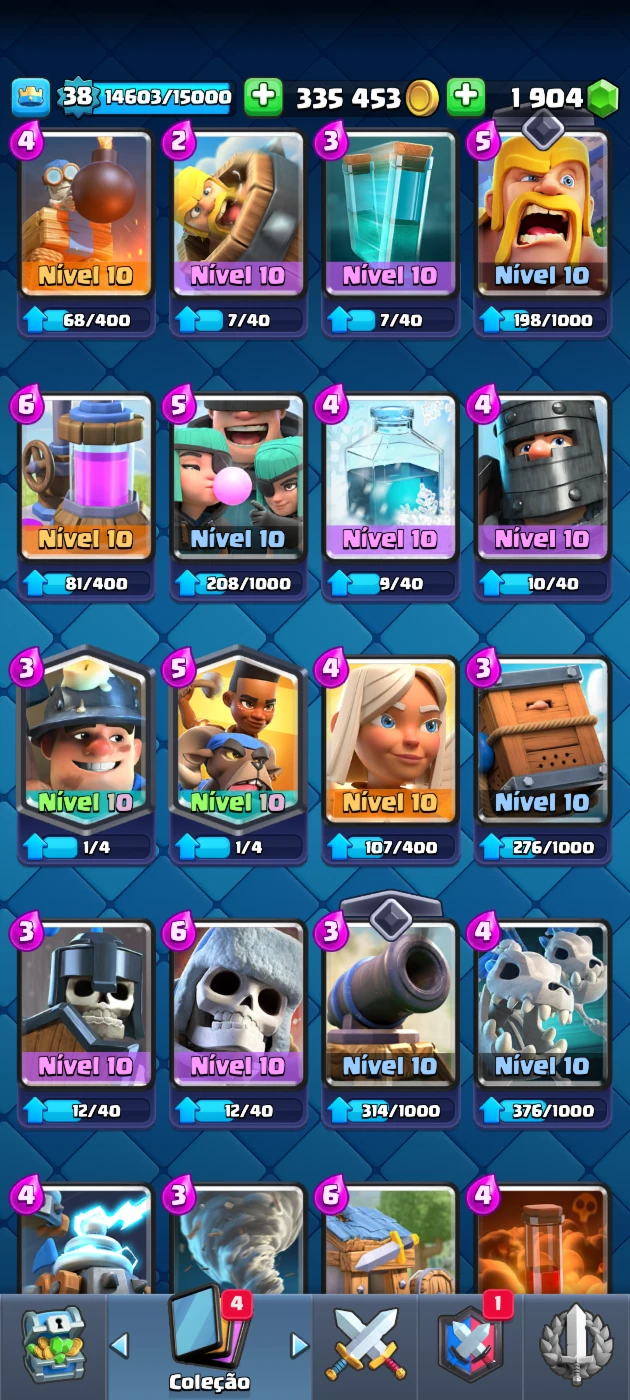Open the Clan shield tab with badge
This screenshot has width=630, height=1400.
tap(470, 1345)
